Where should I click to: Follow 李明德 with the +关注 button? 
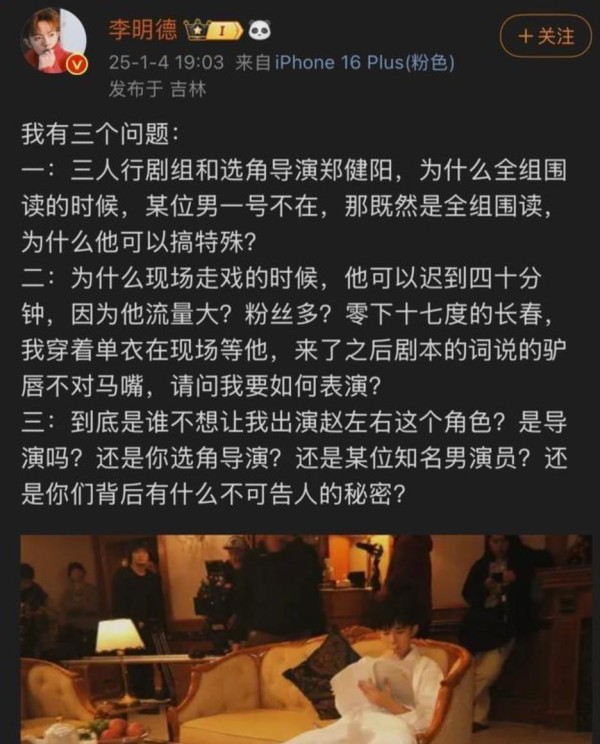pyautogui.click(x=545, y=36)
